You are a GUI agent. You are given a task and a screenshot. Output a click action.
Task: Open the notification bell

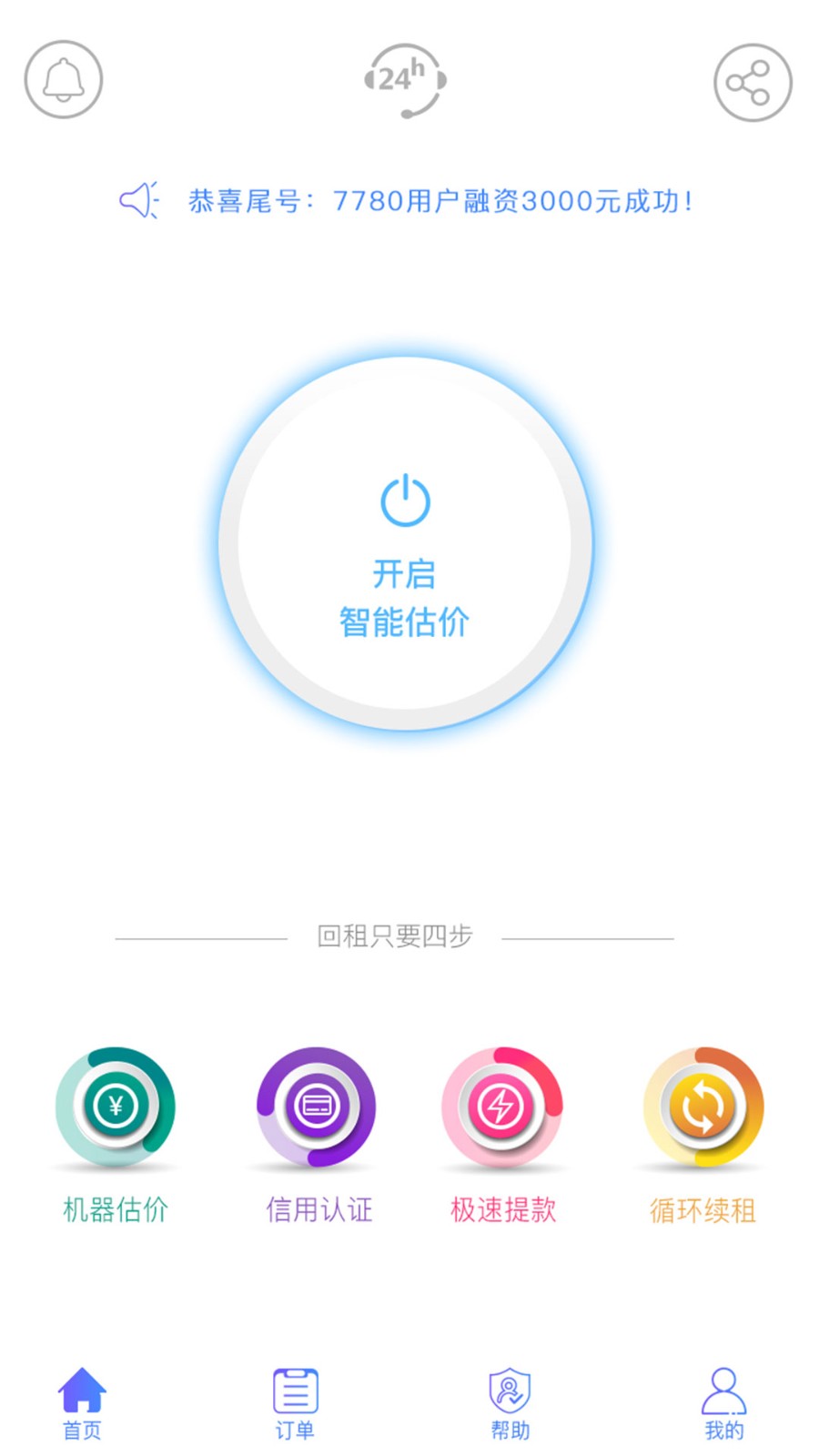(x=62, y=79)
